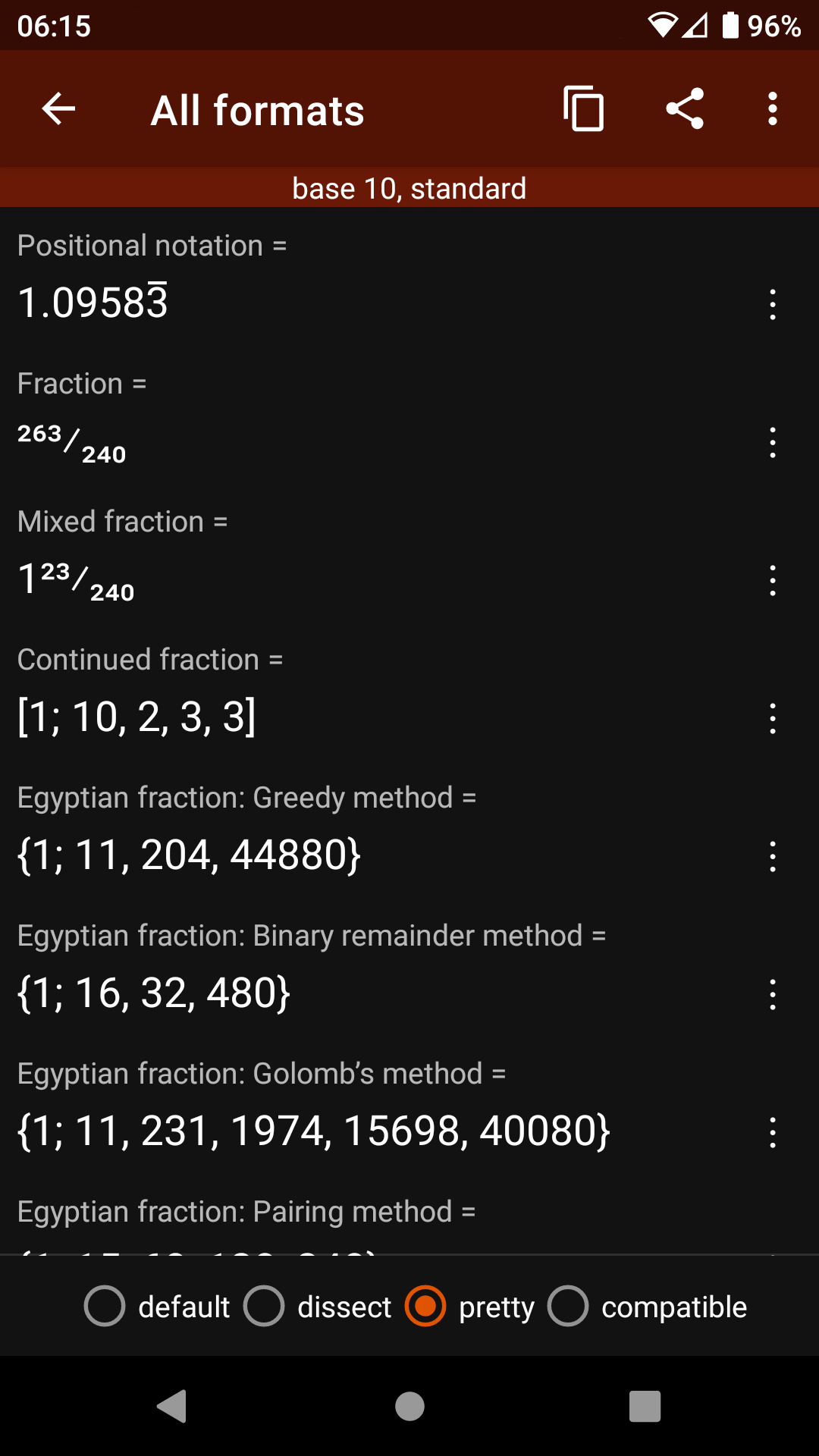819x1456 pixels.
Task: Open options for Golomb's method result
Action: pos(773,1133)
